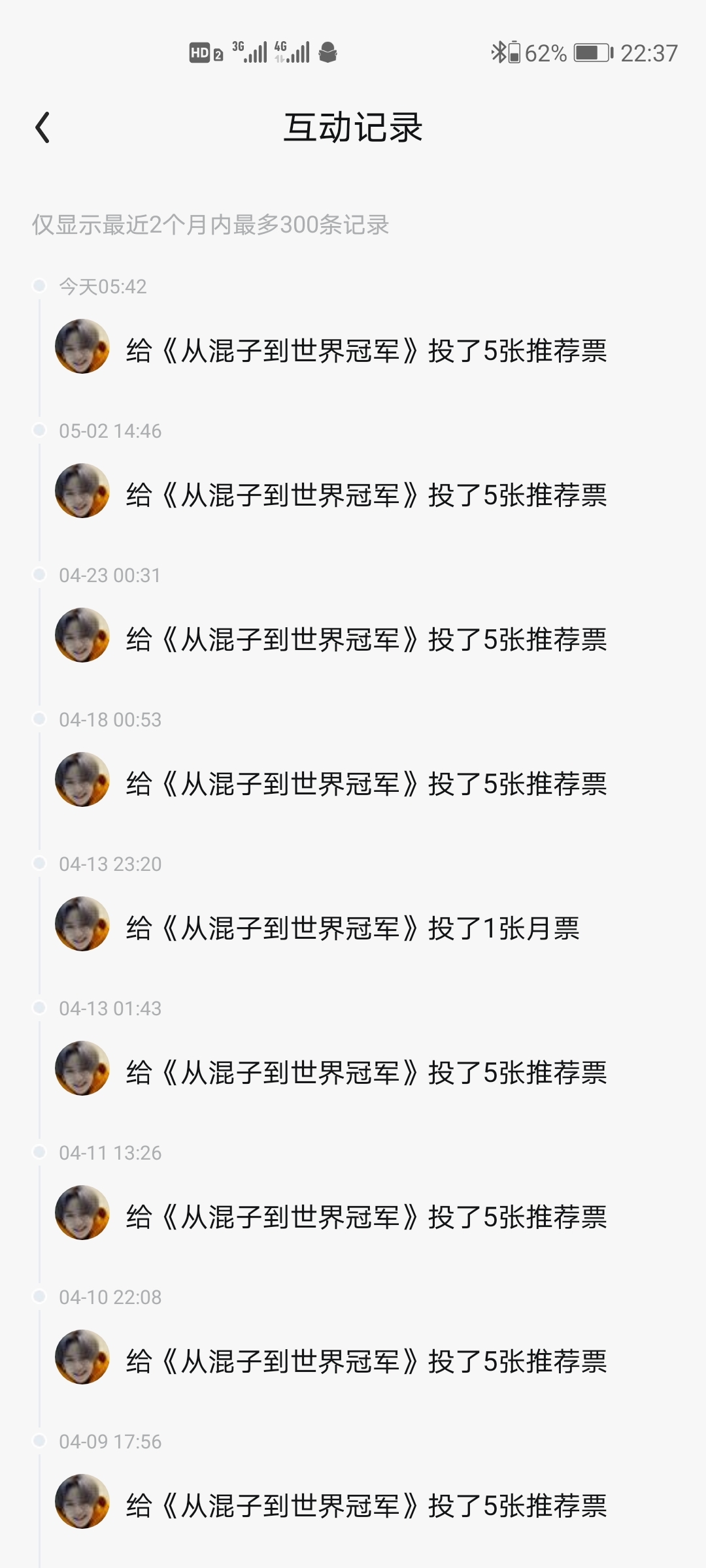Image resolution: width=706 pixels, height=1568 pixels.
Task: Open the record dated 04-11 13:26
Action: pos(366,1217)
